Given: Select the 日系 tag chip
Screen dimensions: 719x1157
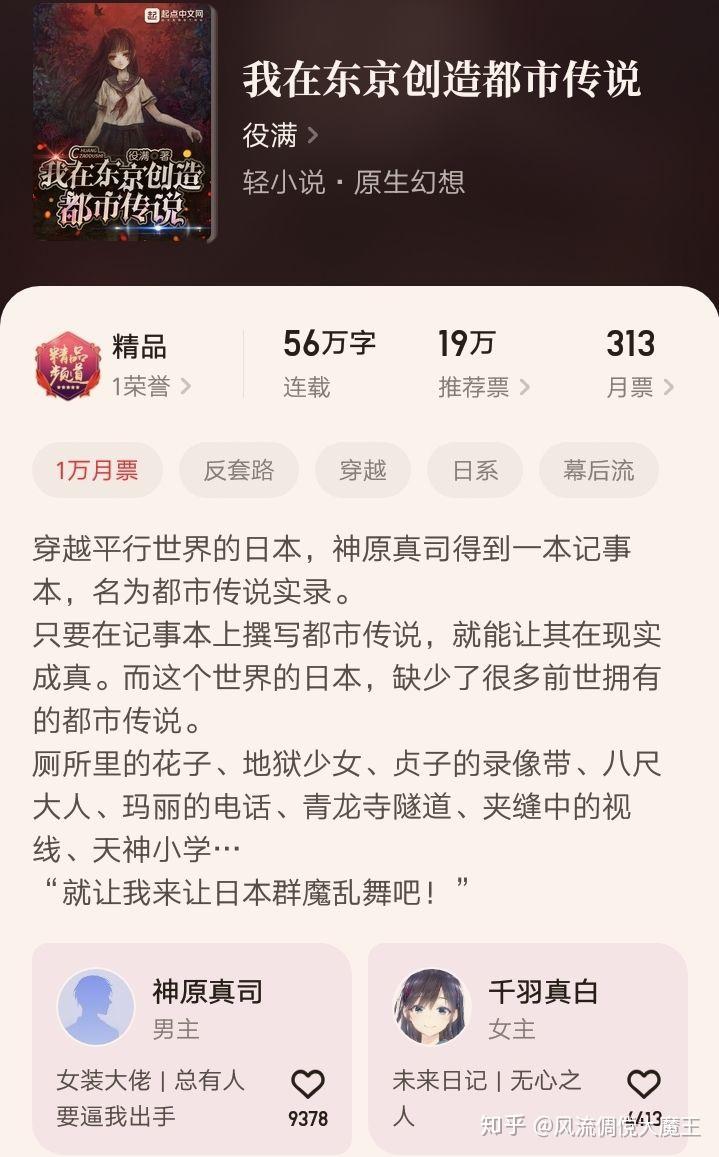Looking at the screenshot, I should coord(475,470).
